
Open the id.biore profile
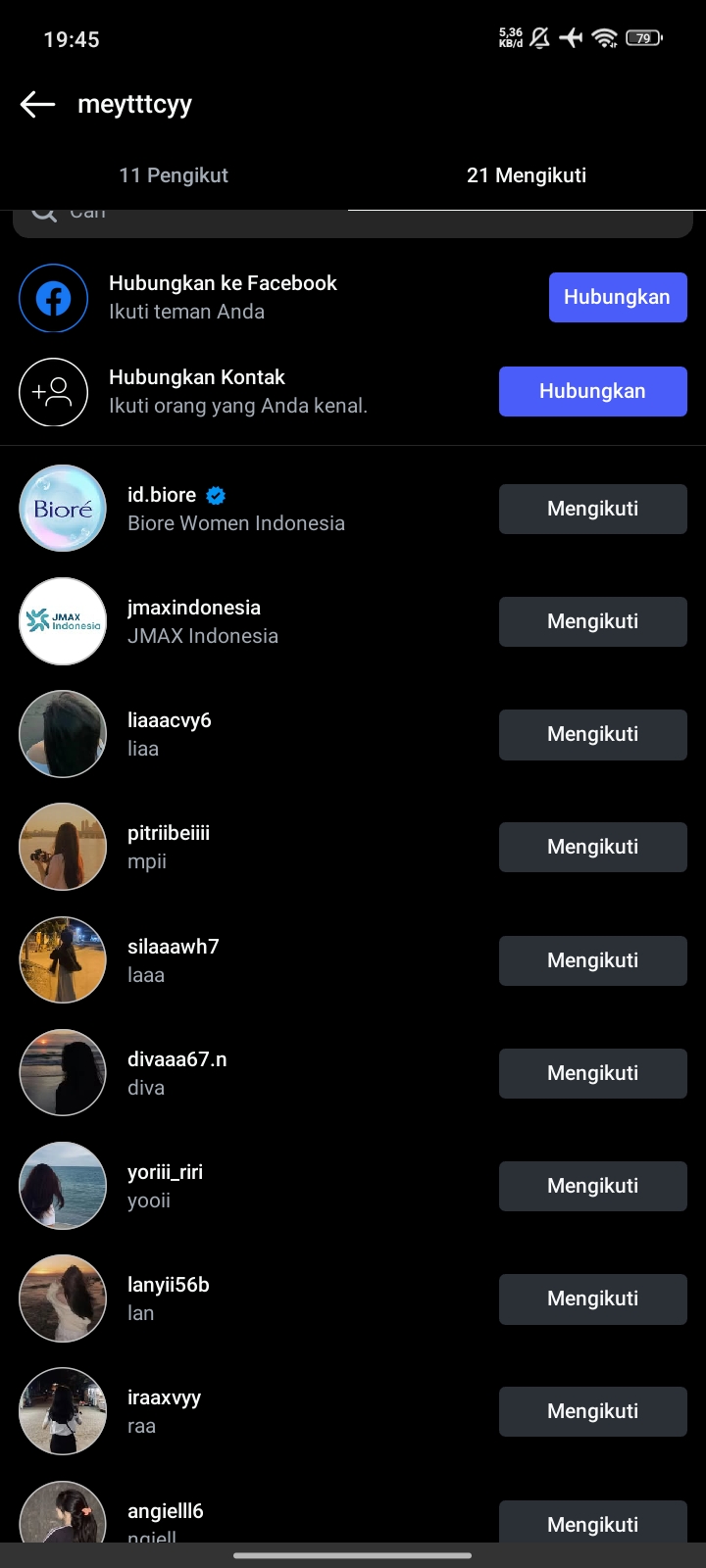coord(162,496)
